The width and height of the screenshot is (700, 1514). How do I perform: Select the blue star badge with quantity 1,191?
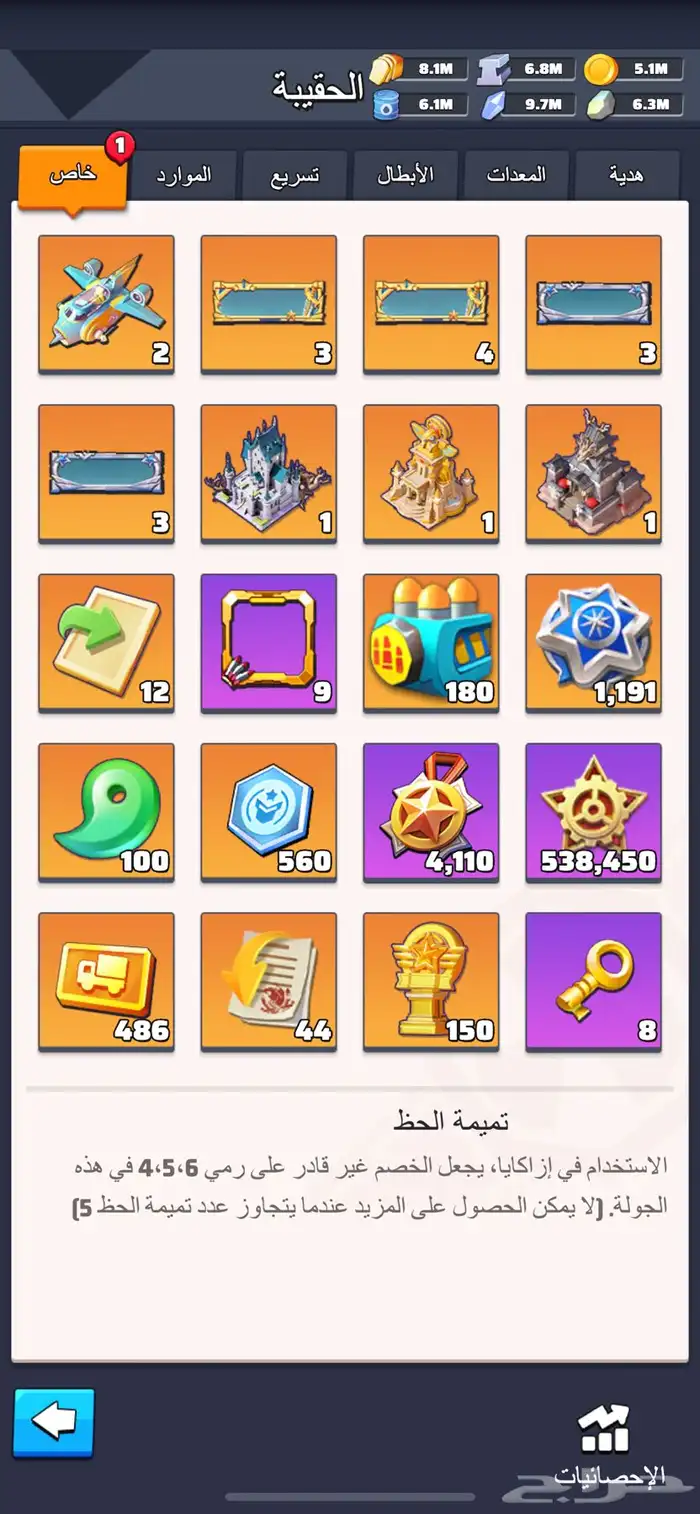(x=593, y=642)
